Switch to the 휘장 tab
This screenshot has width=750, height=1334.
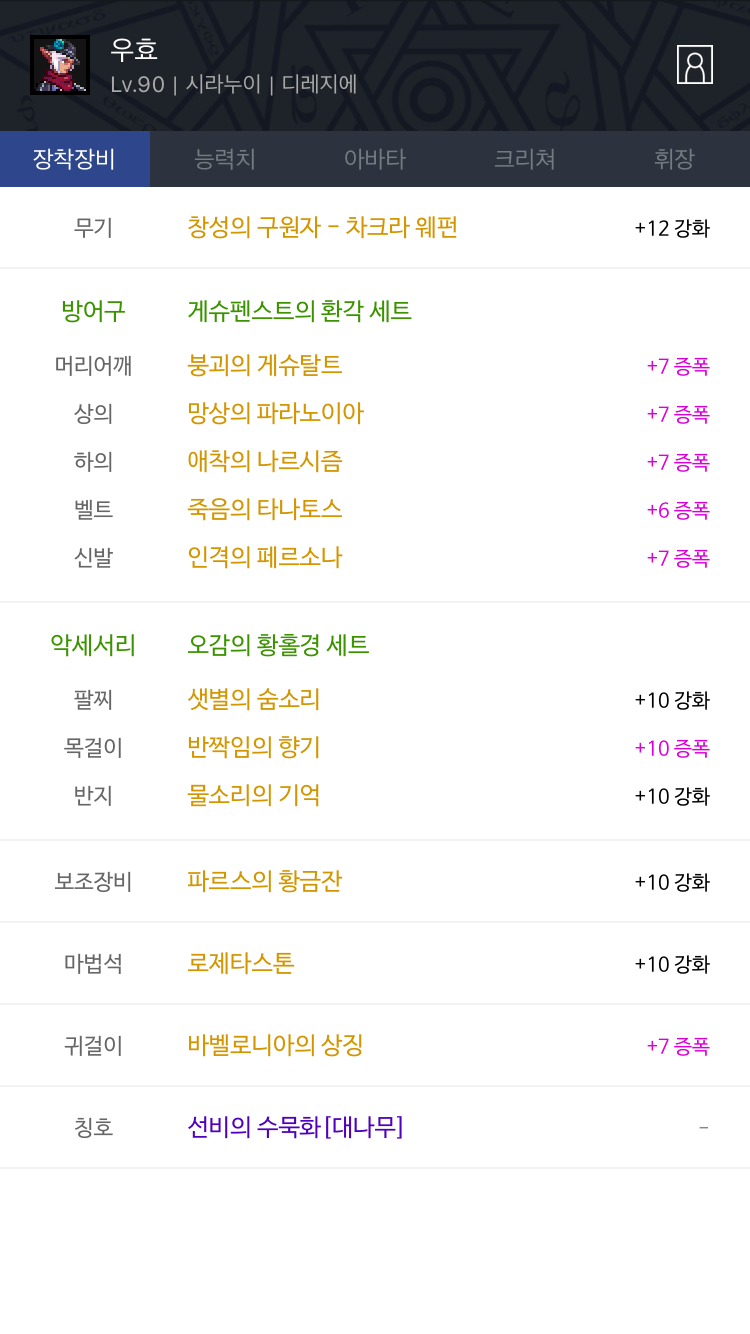pos(675,159)
